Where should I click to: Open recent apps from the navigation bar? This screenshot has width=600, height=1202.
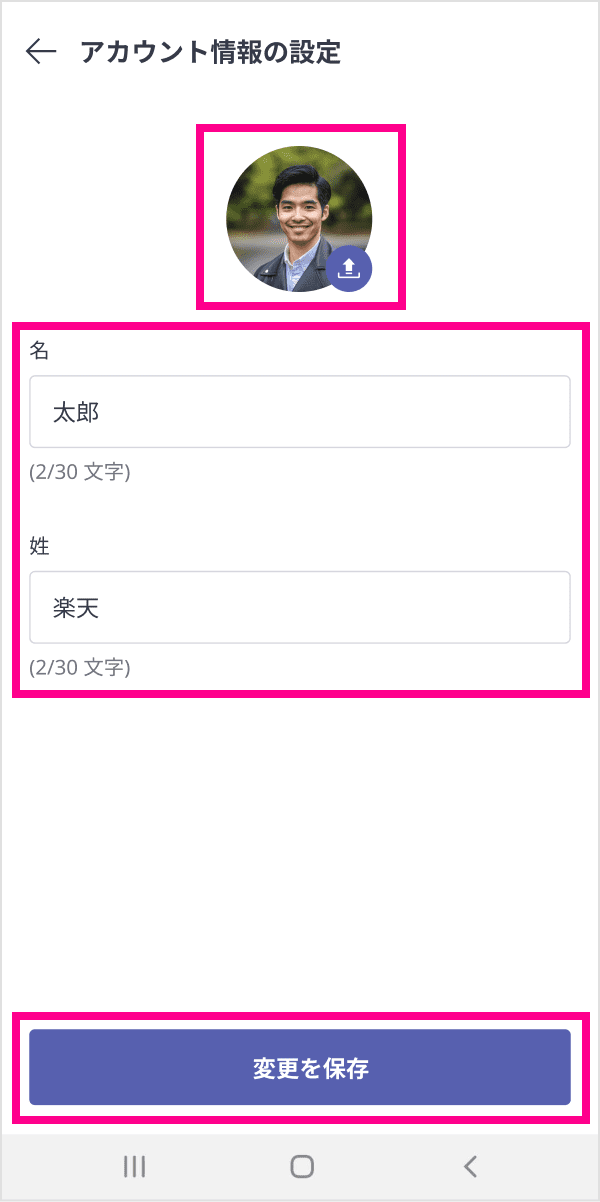[134, 1166]
